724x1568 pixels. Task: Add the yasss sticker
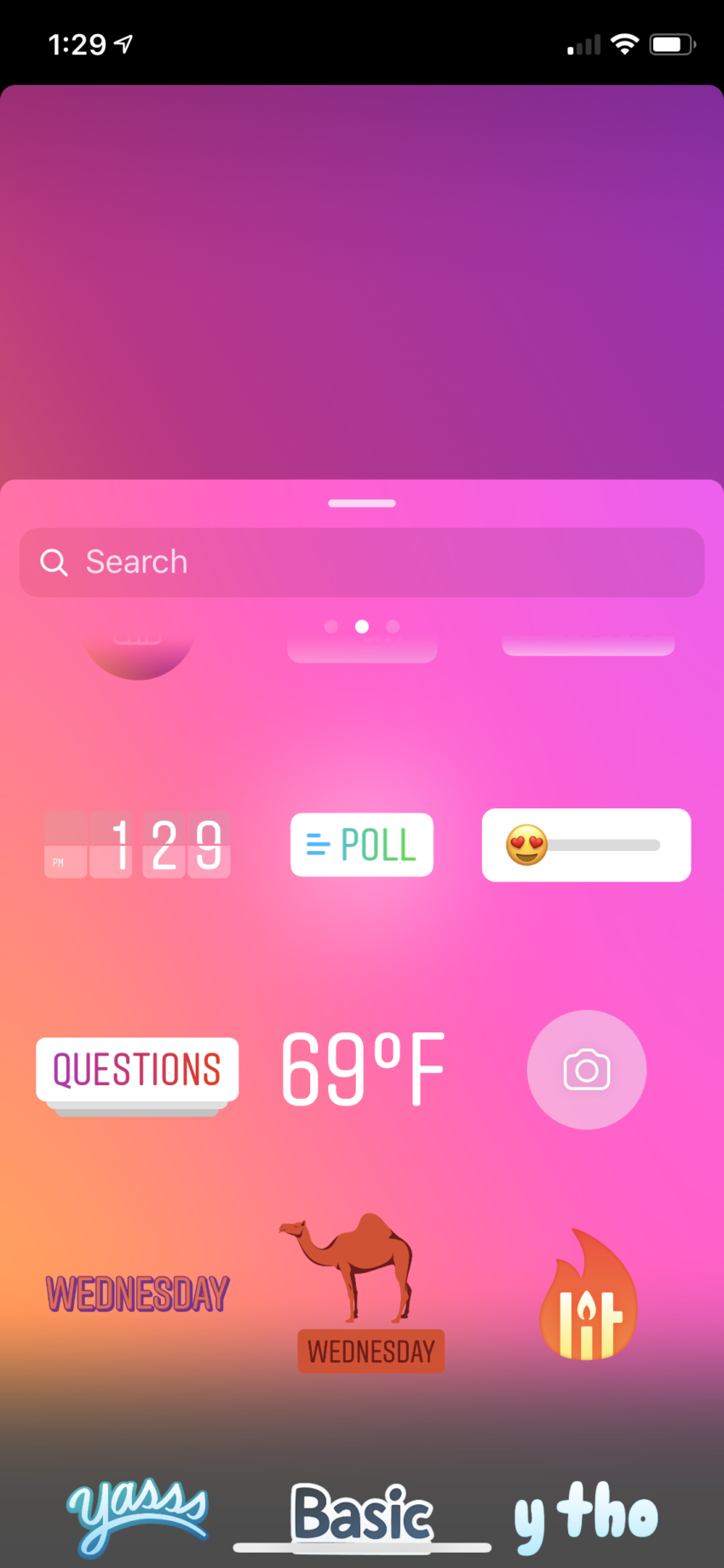(x=137, y=1514)
